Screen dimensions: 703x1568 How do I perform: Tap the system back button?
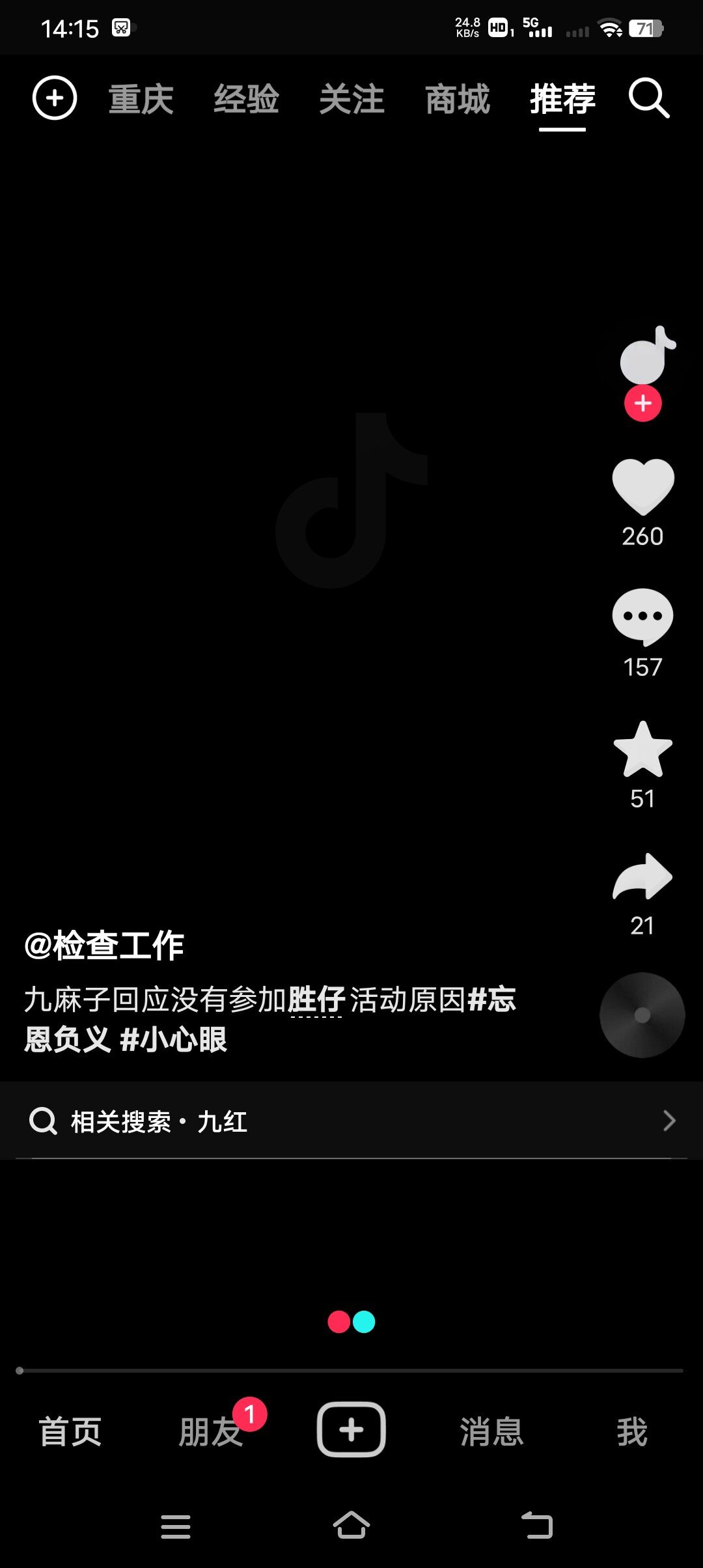click(x=537, y=1526)
